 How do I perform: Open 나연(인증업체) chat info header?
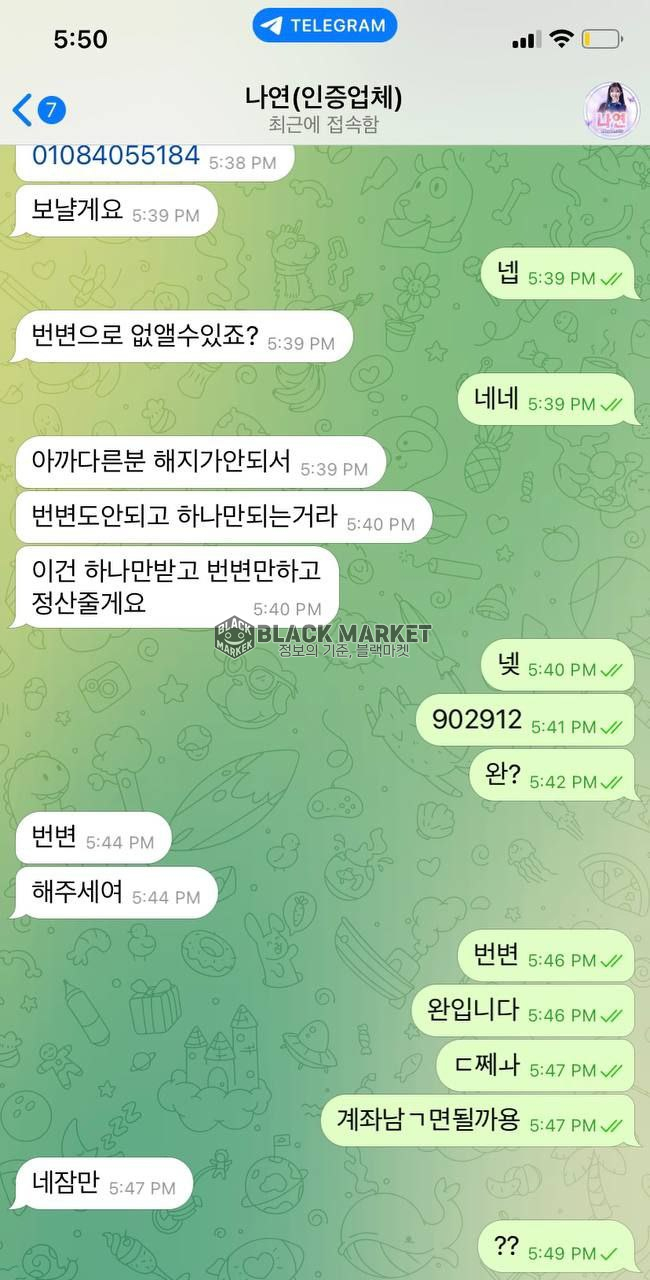[x=323, y=108]
